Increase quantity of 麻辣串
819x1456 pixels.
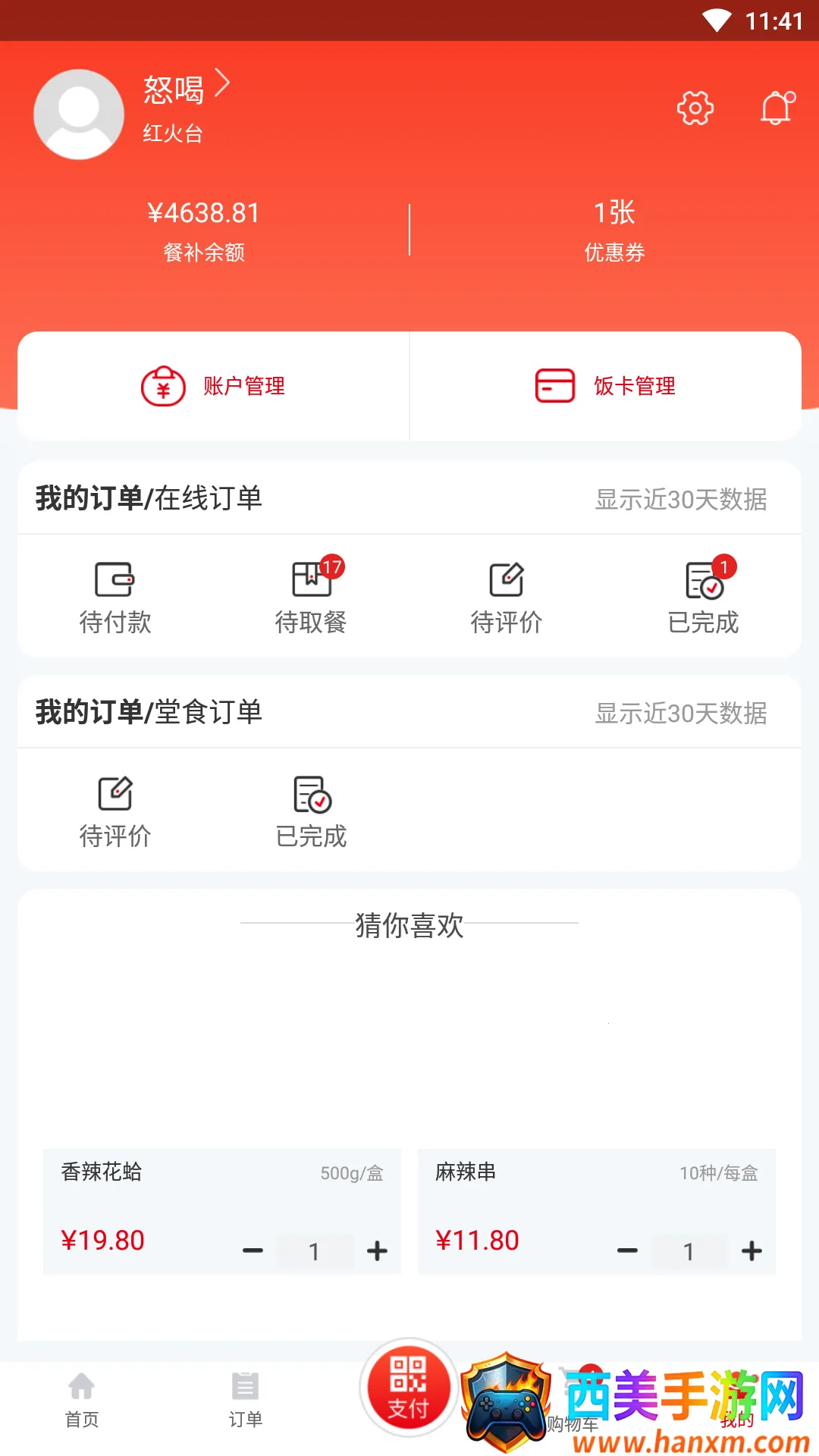(752, 1250)
